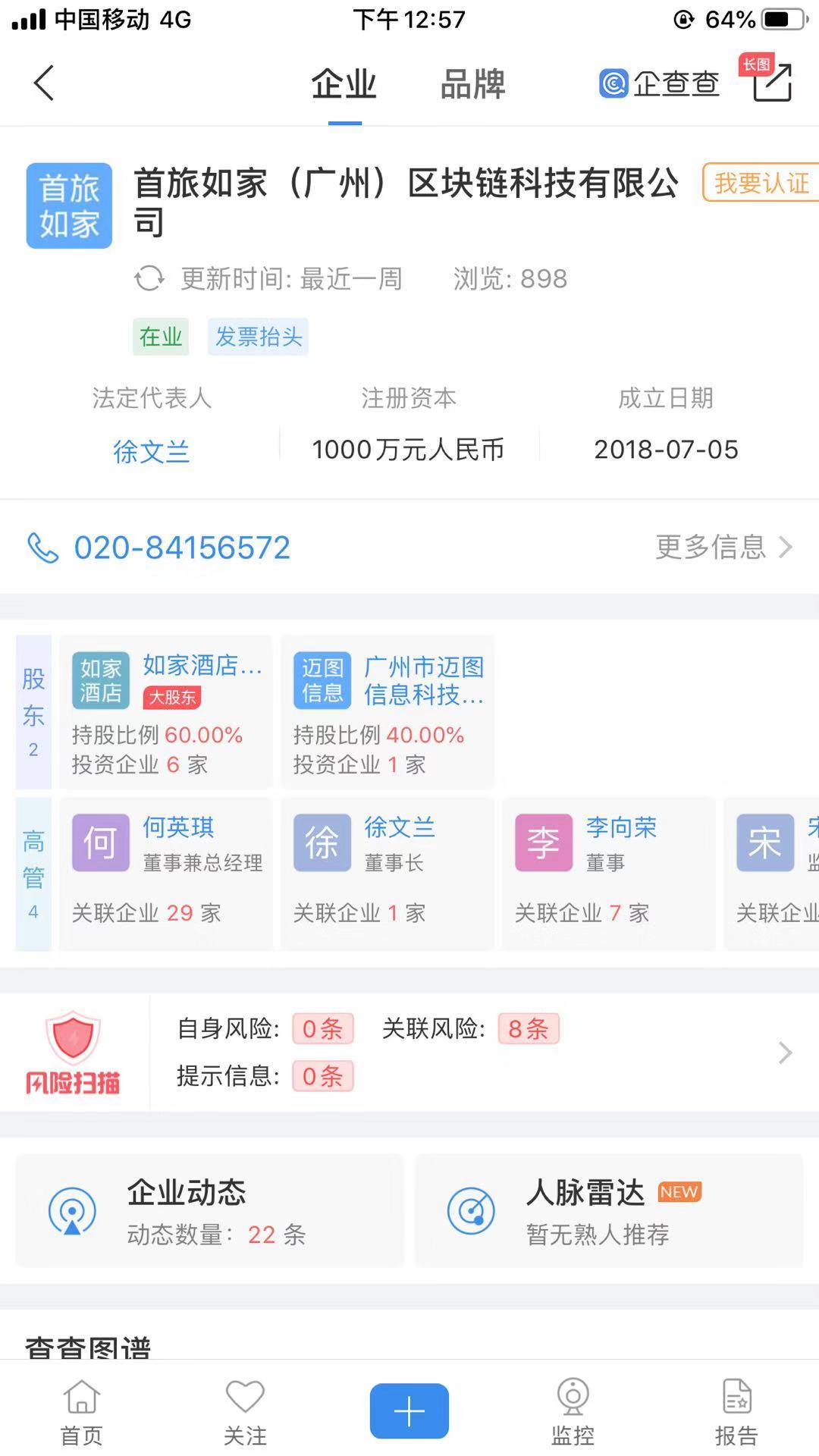The image size is (819, 1456).
Task: Open the 长图 share screenshot icon
Action: coord(772,83)
